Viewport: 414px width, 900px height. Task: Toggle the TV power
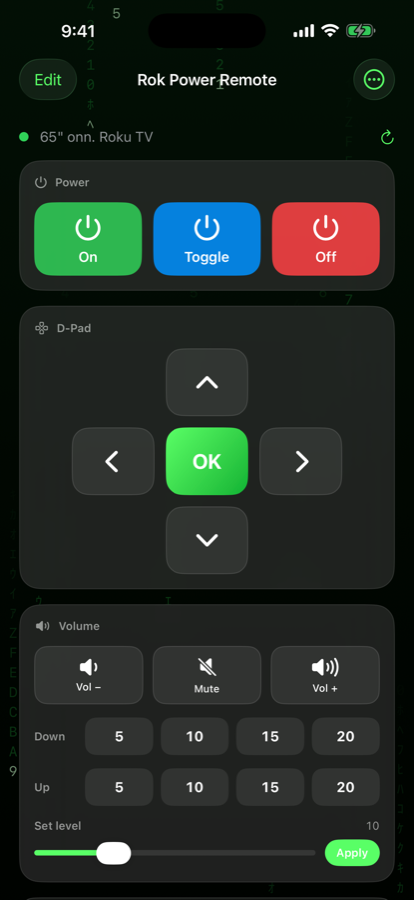(207, 239)
